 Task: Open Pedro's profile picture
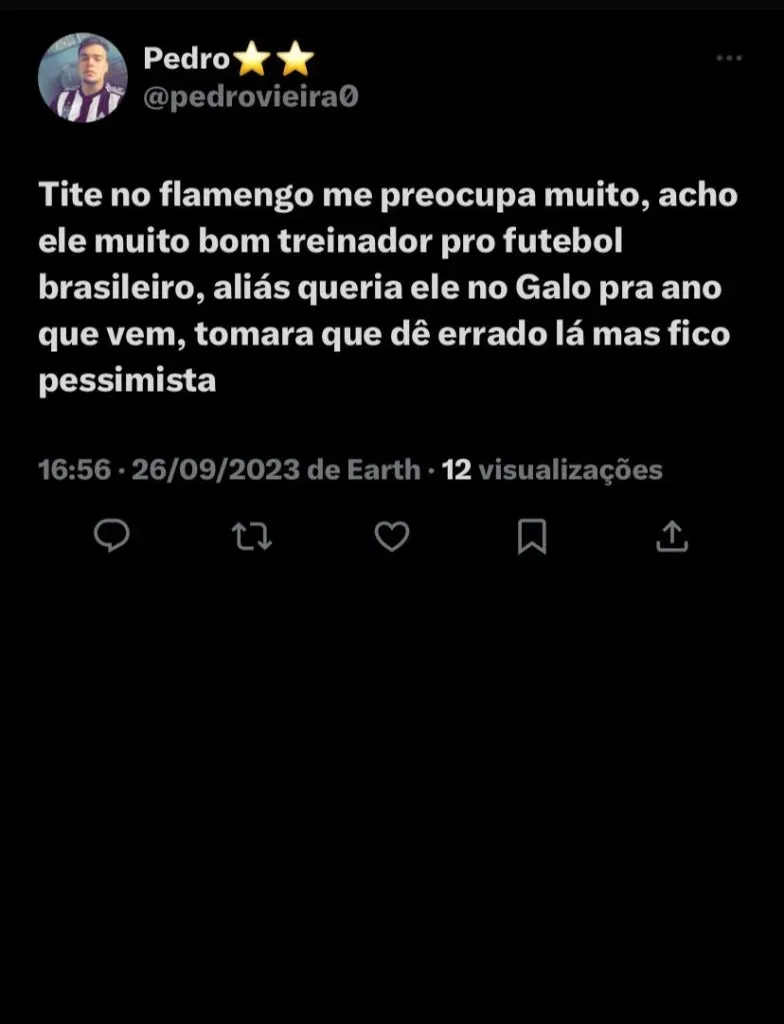[83, 78]
